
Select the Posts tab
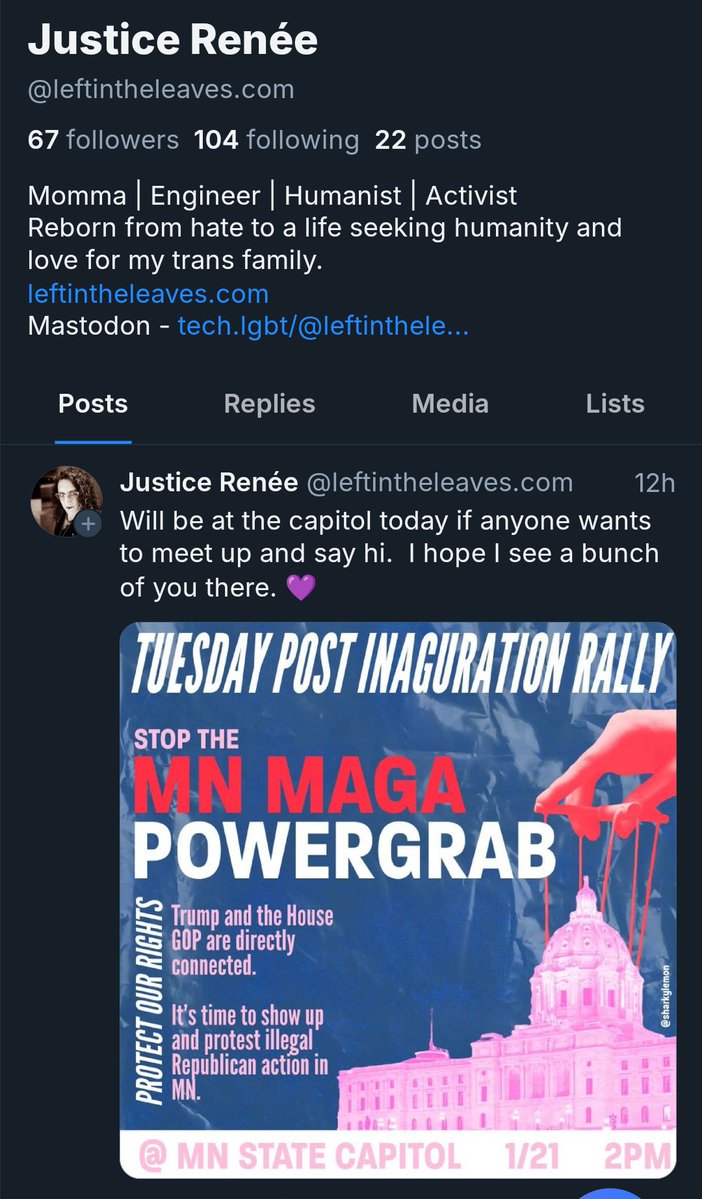(x=93, y=404)
